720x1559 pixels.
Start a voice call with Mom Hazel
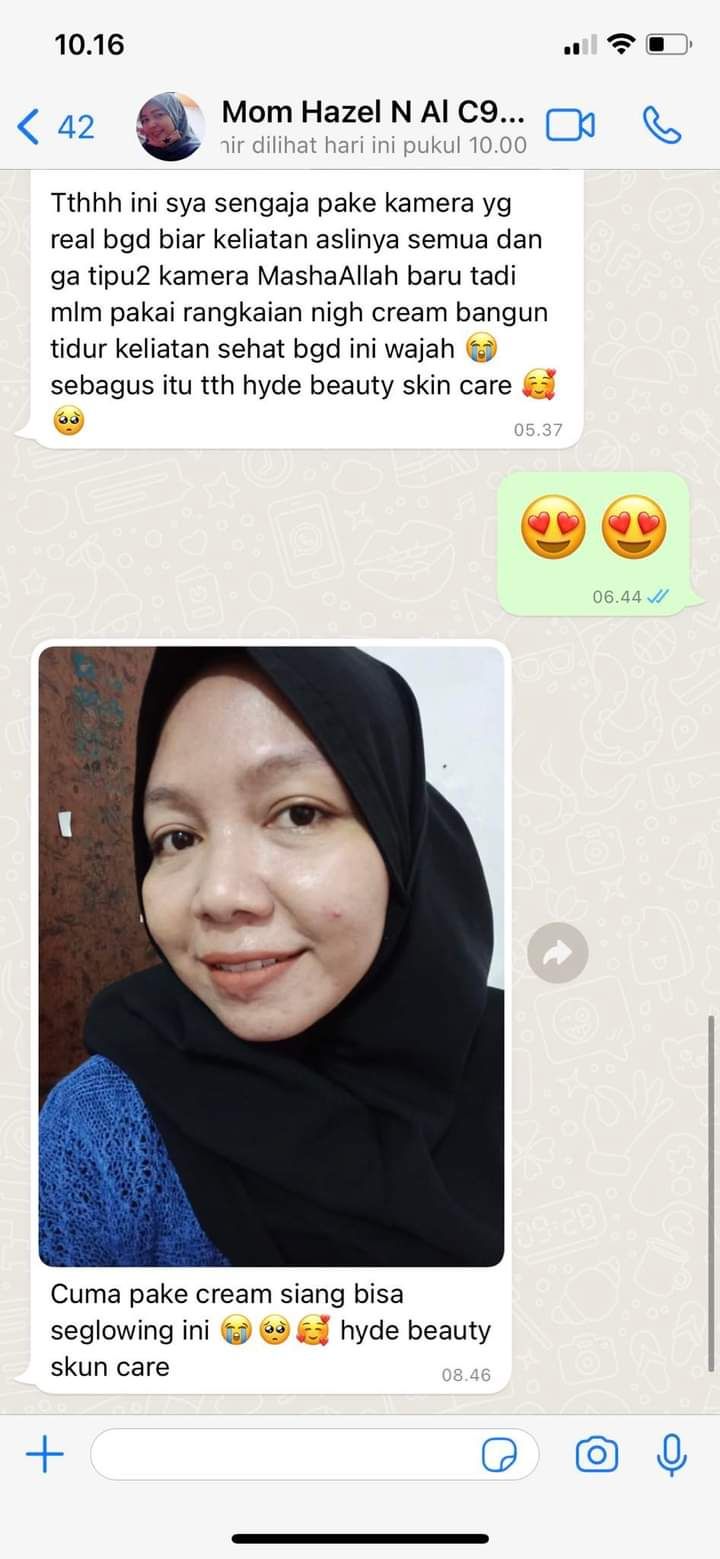[x=661, y=126]
